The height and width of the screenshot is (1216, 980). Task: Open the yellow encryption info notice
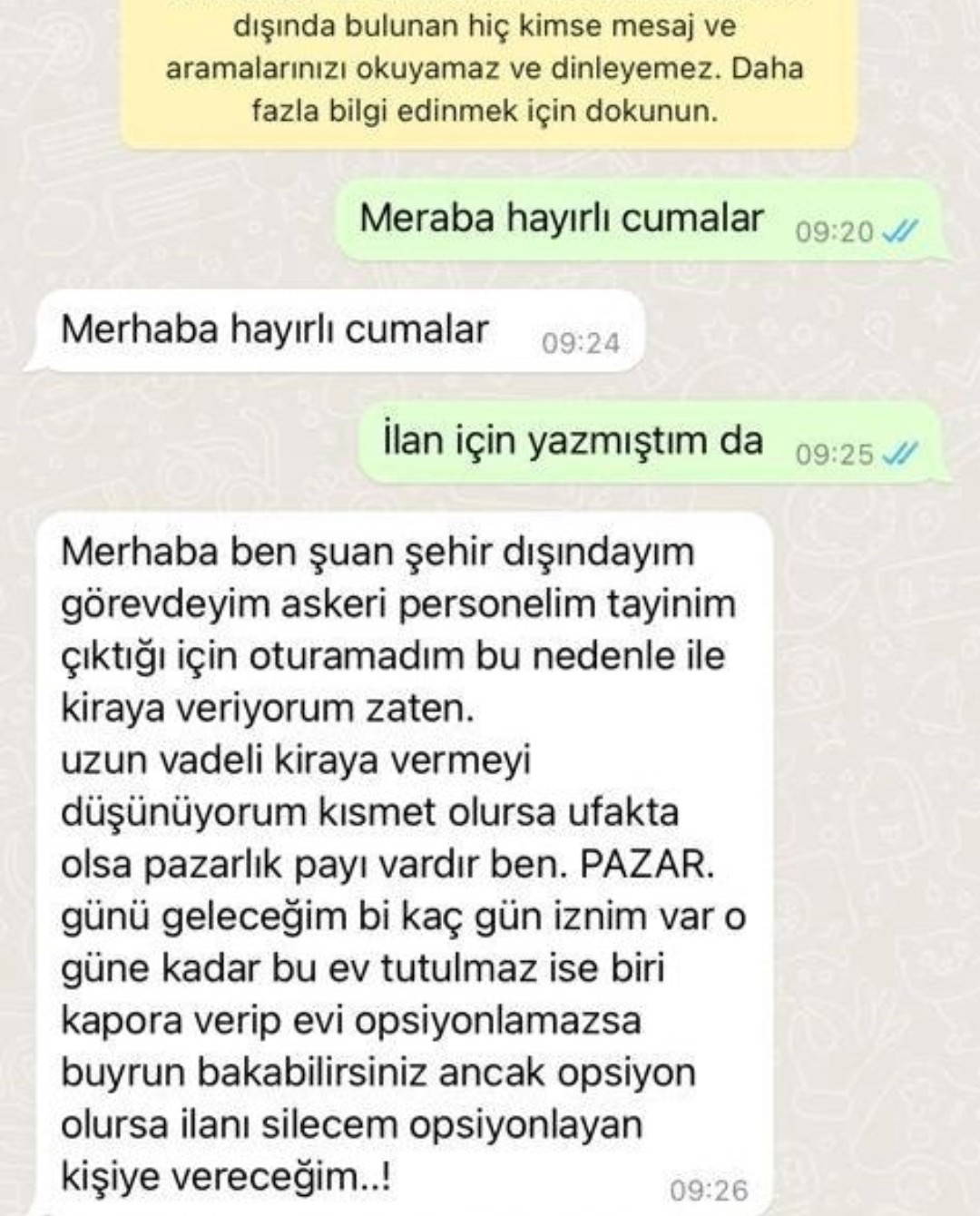(488, 71)
